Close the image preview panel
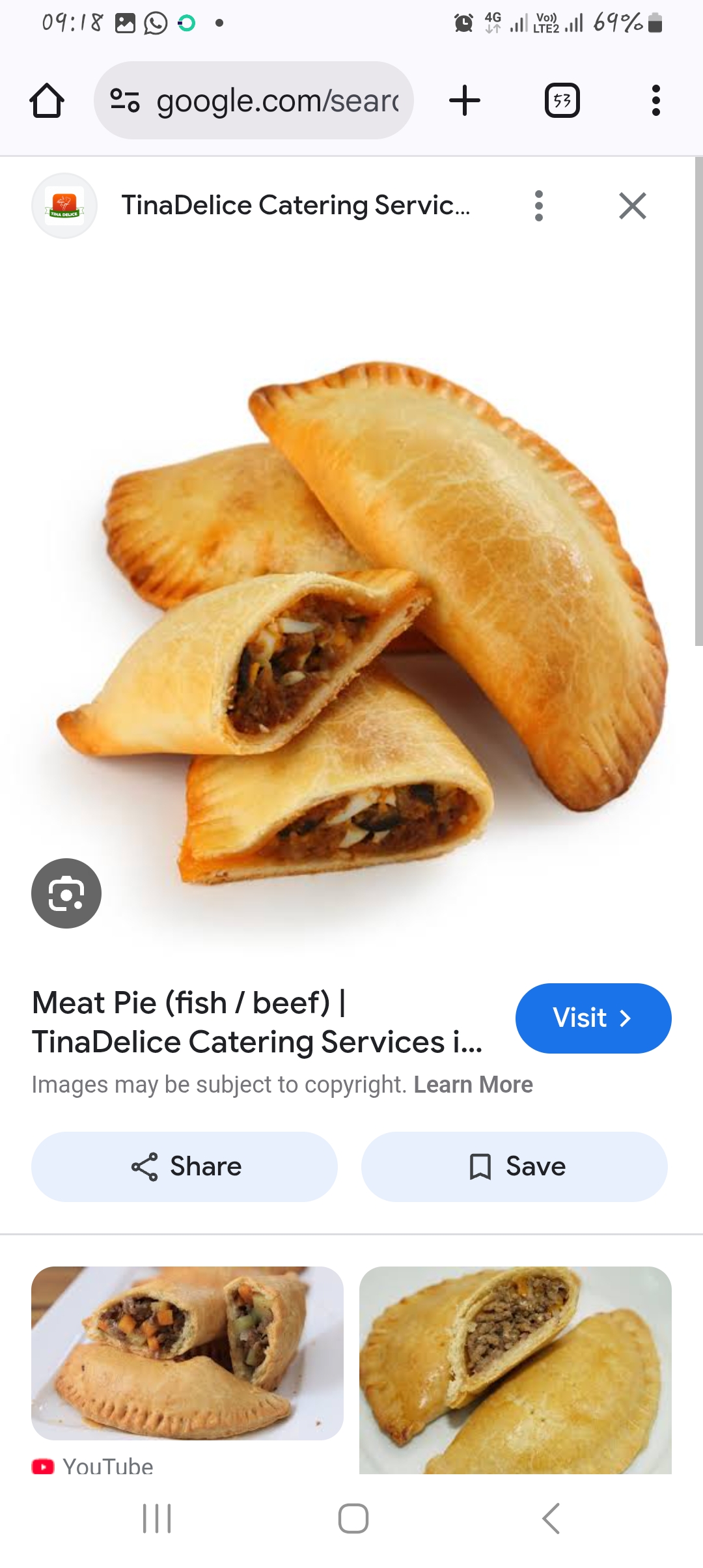Screen dimensions: 703x1568 pos(632,206)
